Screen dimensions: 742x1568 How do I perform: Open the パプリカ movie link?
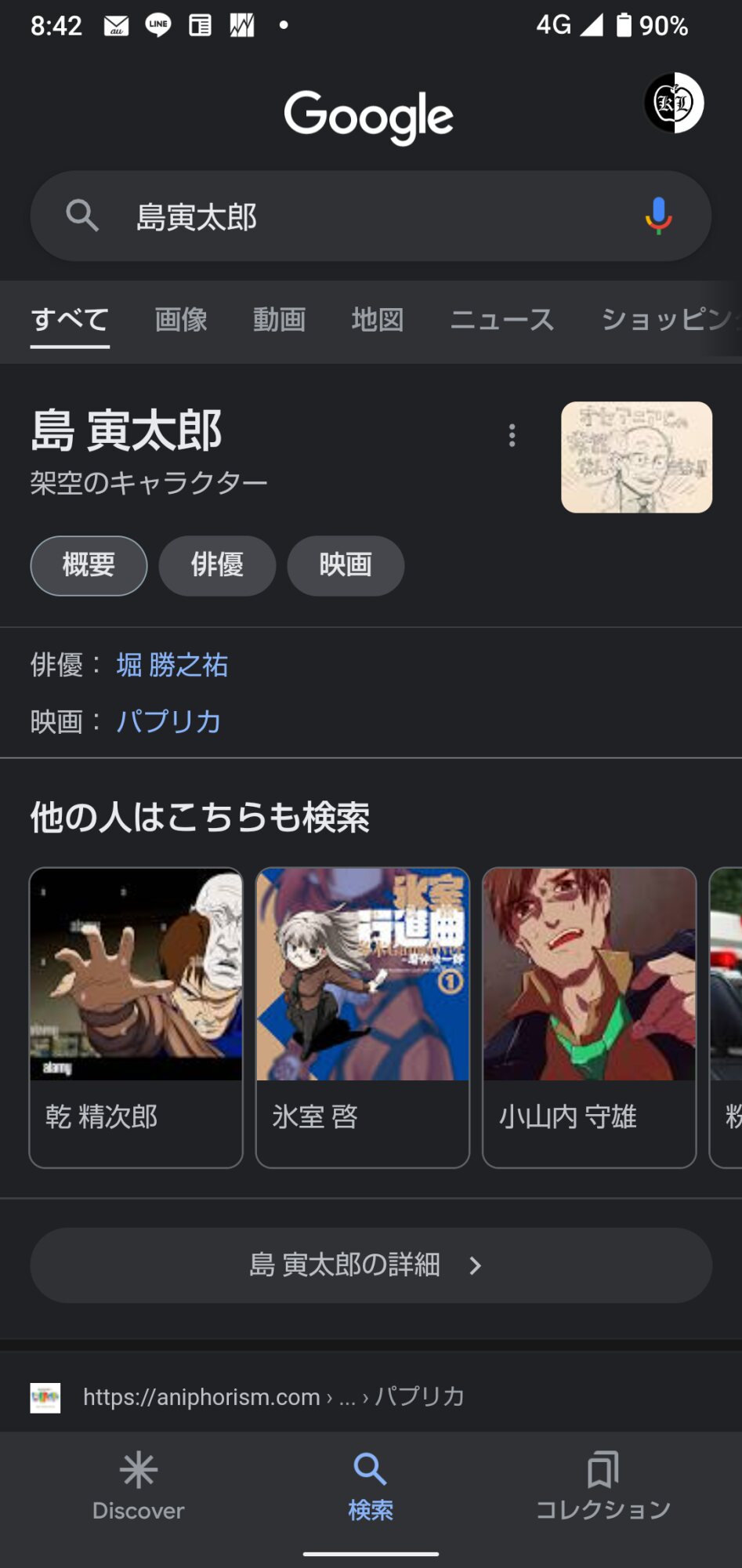[168, 721]
